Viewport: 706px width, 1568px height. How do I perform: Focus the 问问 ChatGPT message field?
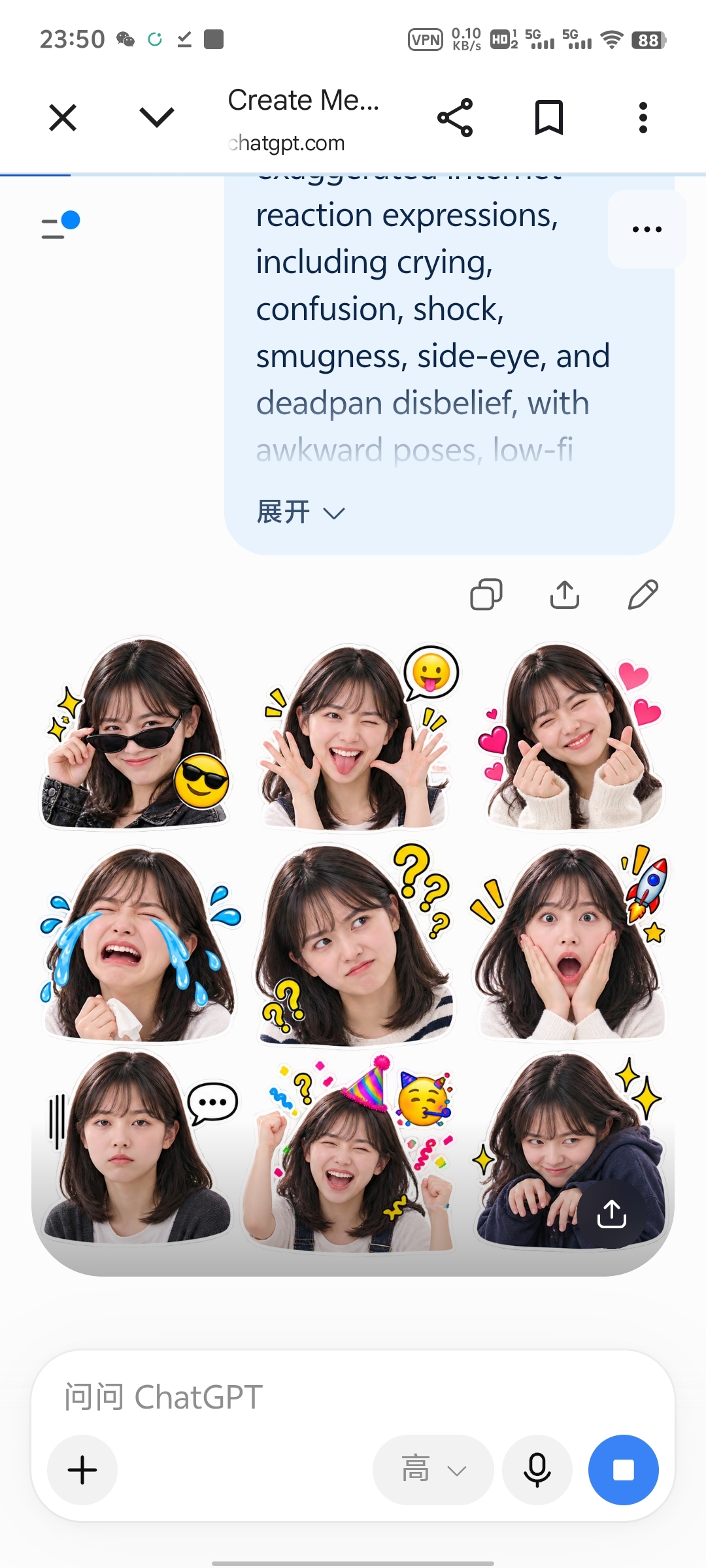pos(353,1397)
